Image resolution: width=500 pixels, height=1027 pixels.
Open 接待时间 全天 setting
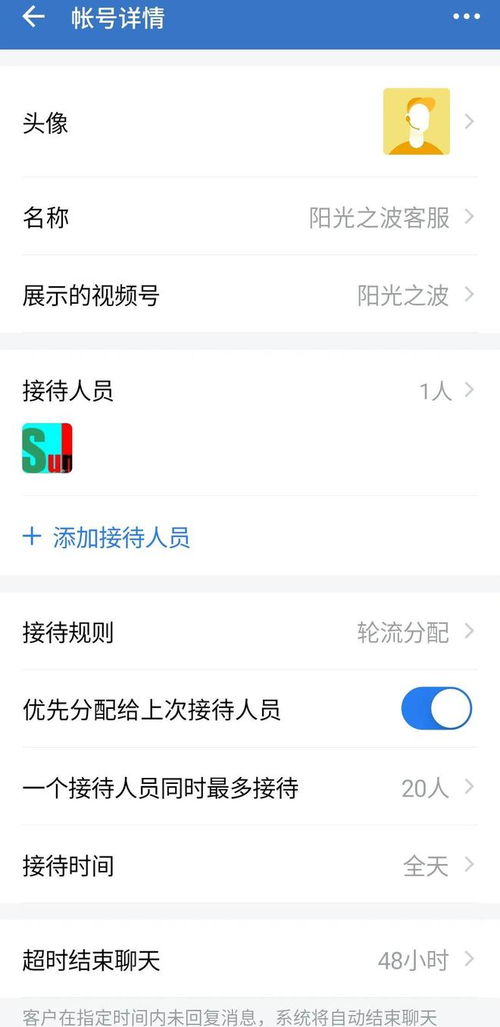pyautogui.click(x=250, y=865)
